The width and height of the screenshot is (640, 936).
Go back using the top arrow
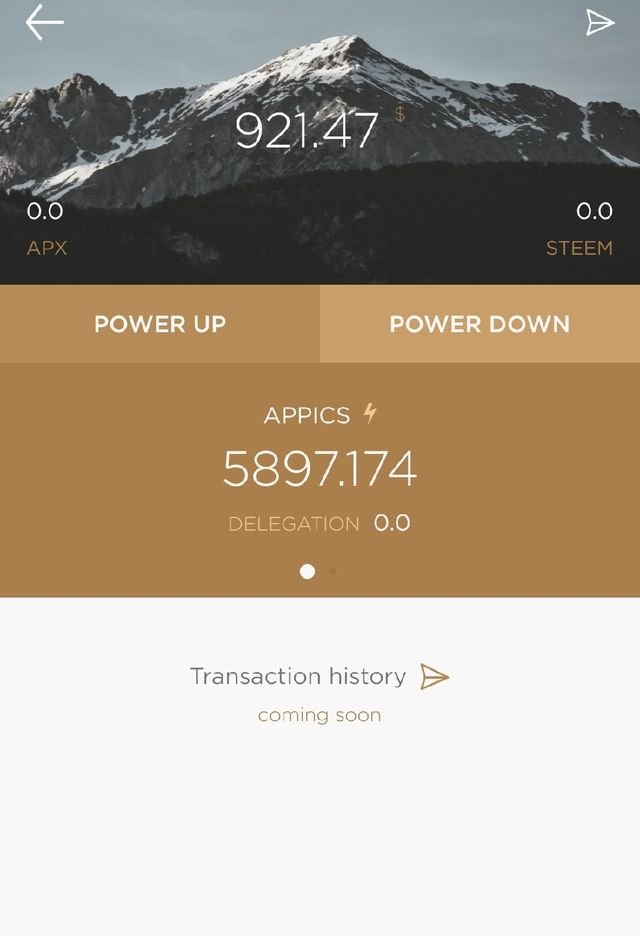44,23
